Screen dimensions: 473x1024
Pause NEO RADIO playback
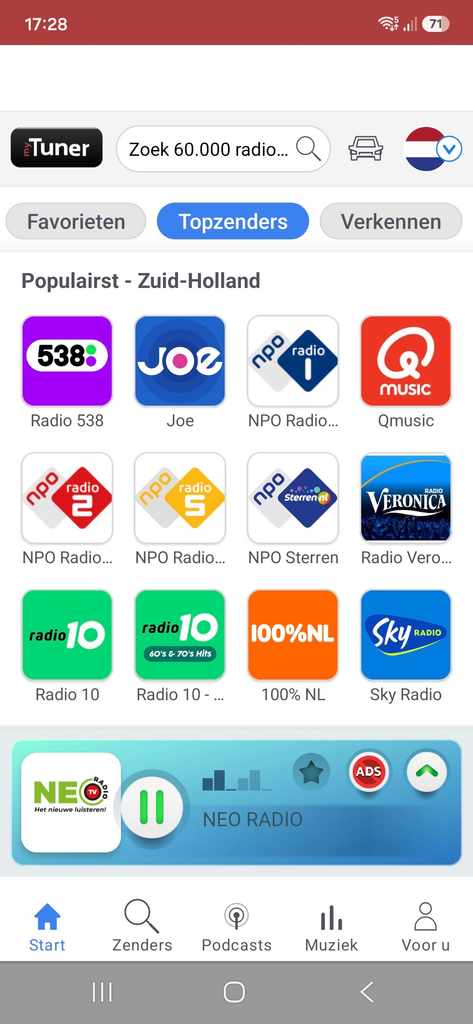(x=152, y=805)
